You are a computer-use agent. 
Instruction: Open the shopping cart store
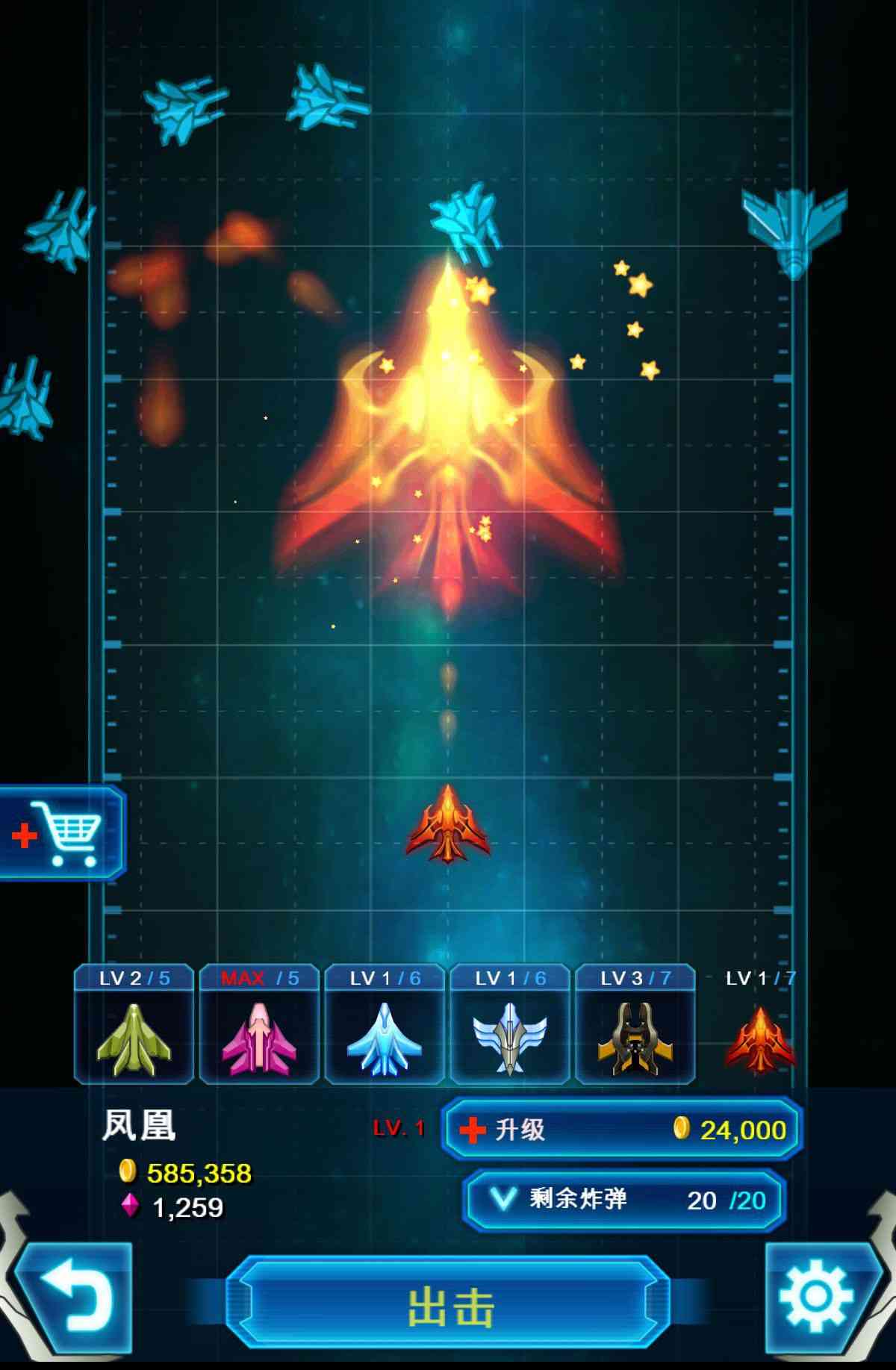(61, 833)
